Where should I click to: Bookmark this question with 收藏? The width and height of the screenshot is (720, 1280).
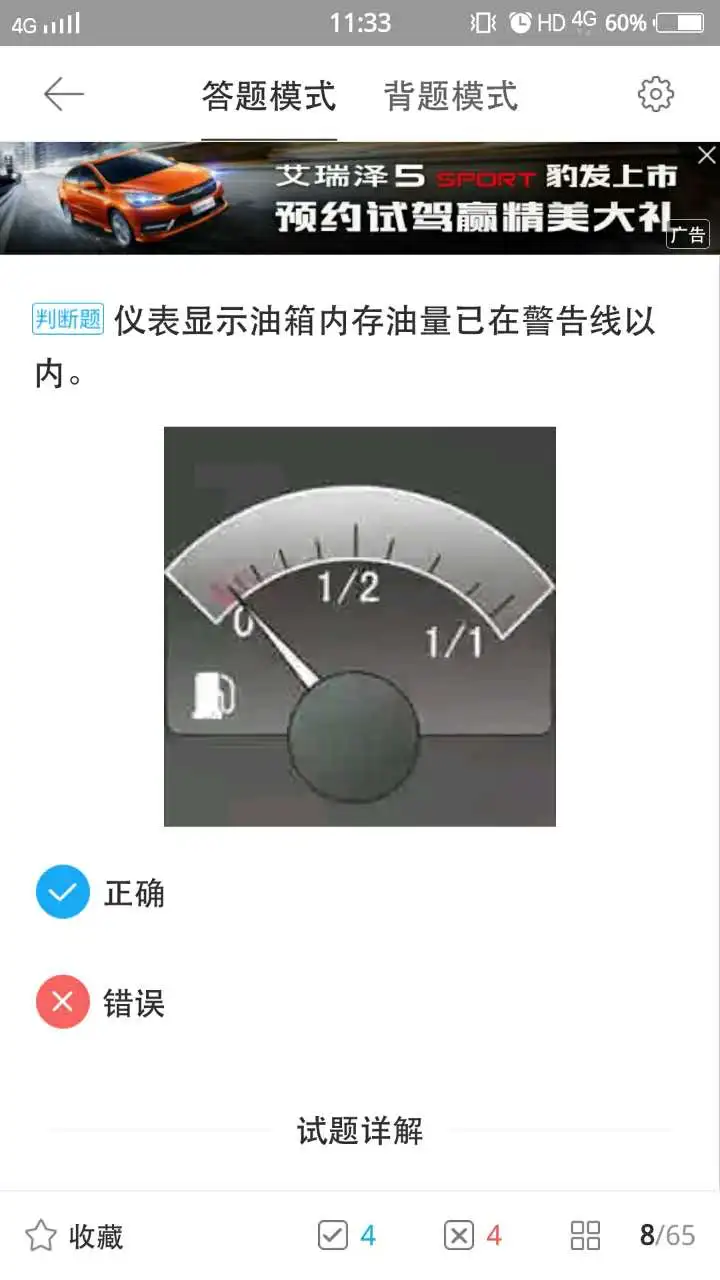coord(74,1236)
